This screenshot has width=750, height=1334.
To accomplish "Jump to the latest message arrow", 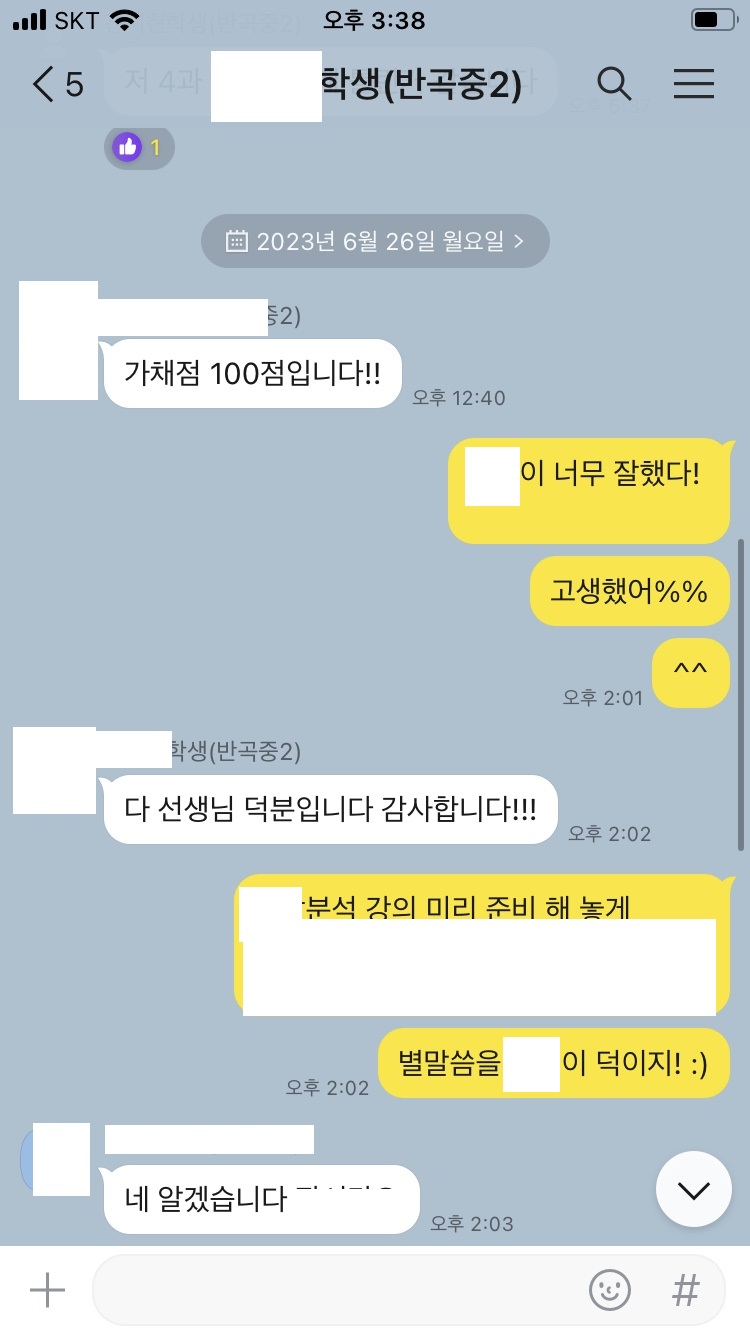I will click(x=693, y=1189).
